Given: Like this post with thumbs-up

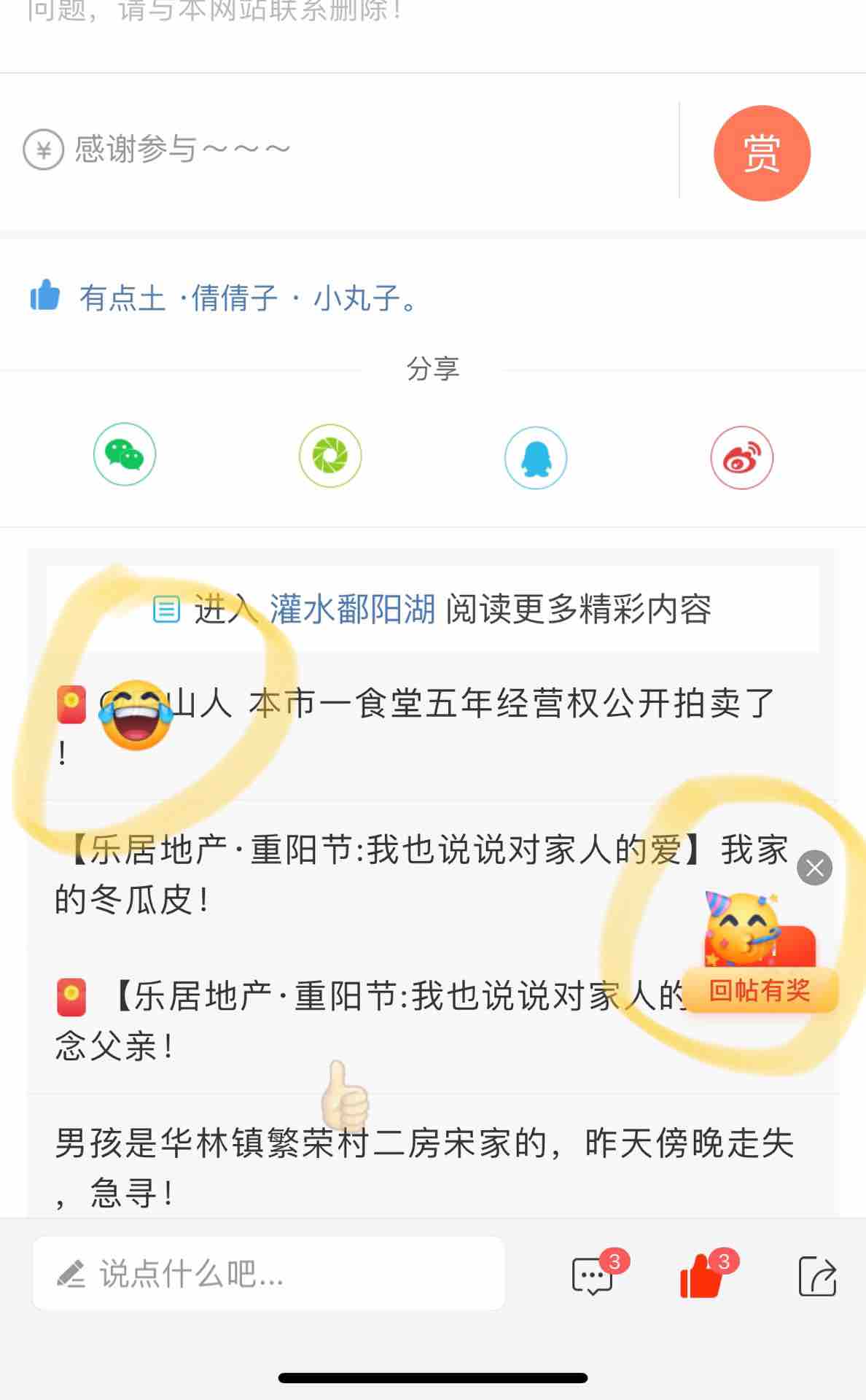Looking at the screenshot, I should 701,1276.
